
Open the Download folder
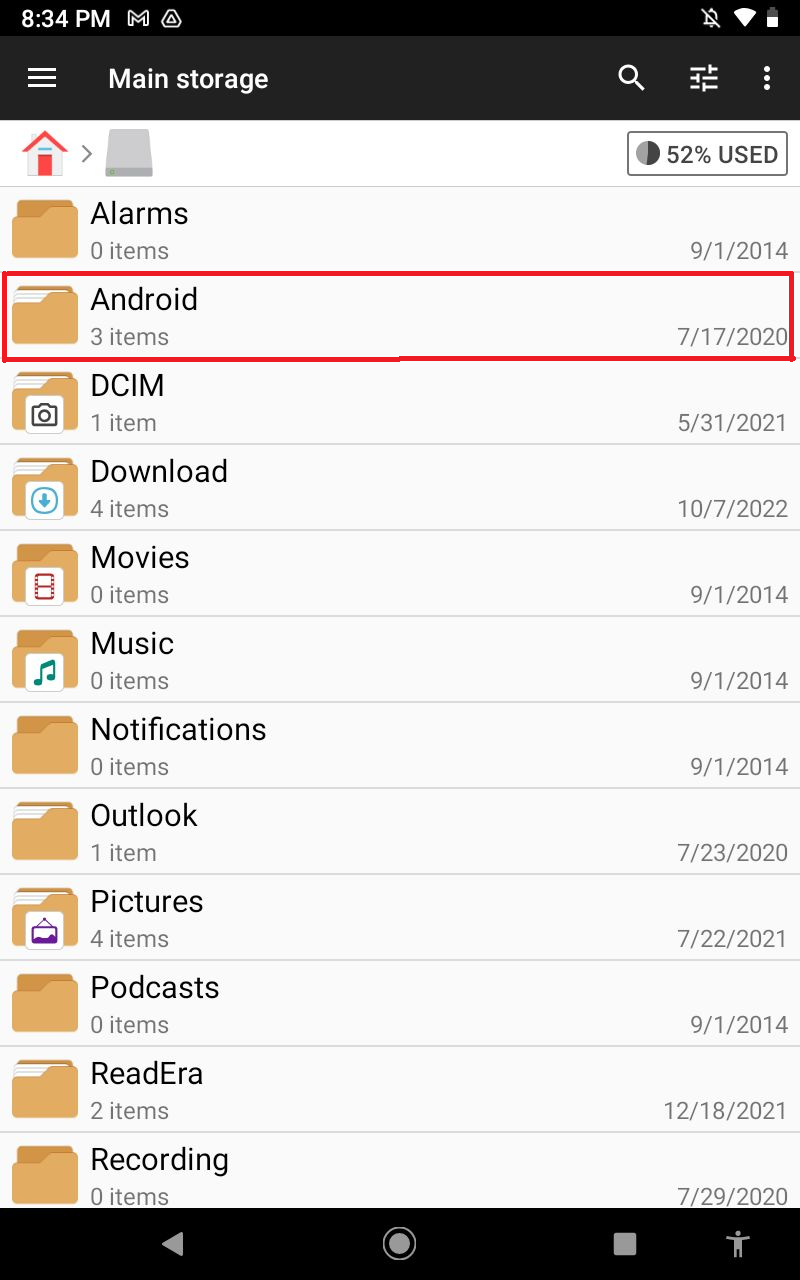[400, 488]
